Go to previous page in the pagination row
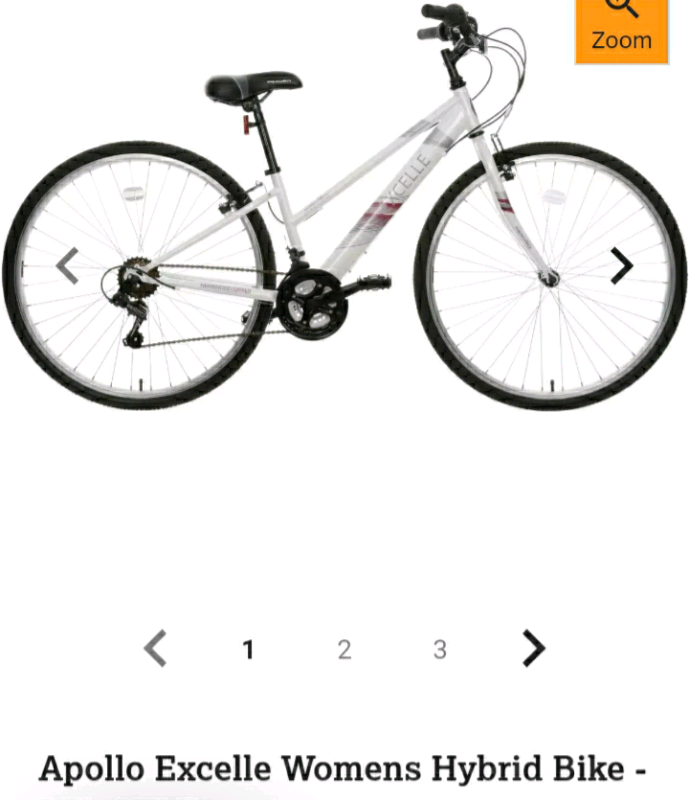This screenshot has width=689, height=800. 155,649
